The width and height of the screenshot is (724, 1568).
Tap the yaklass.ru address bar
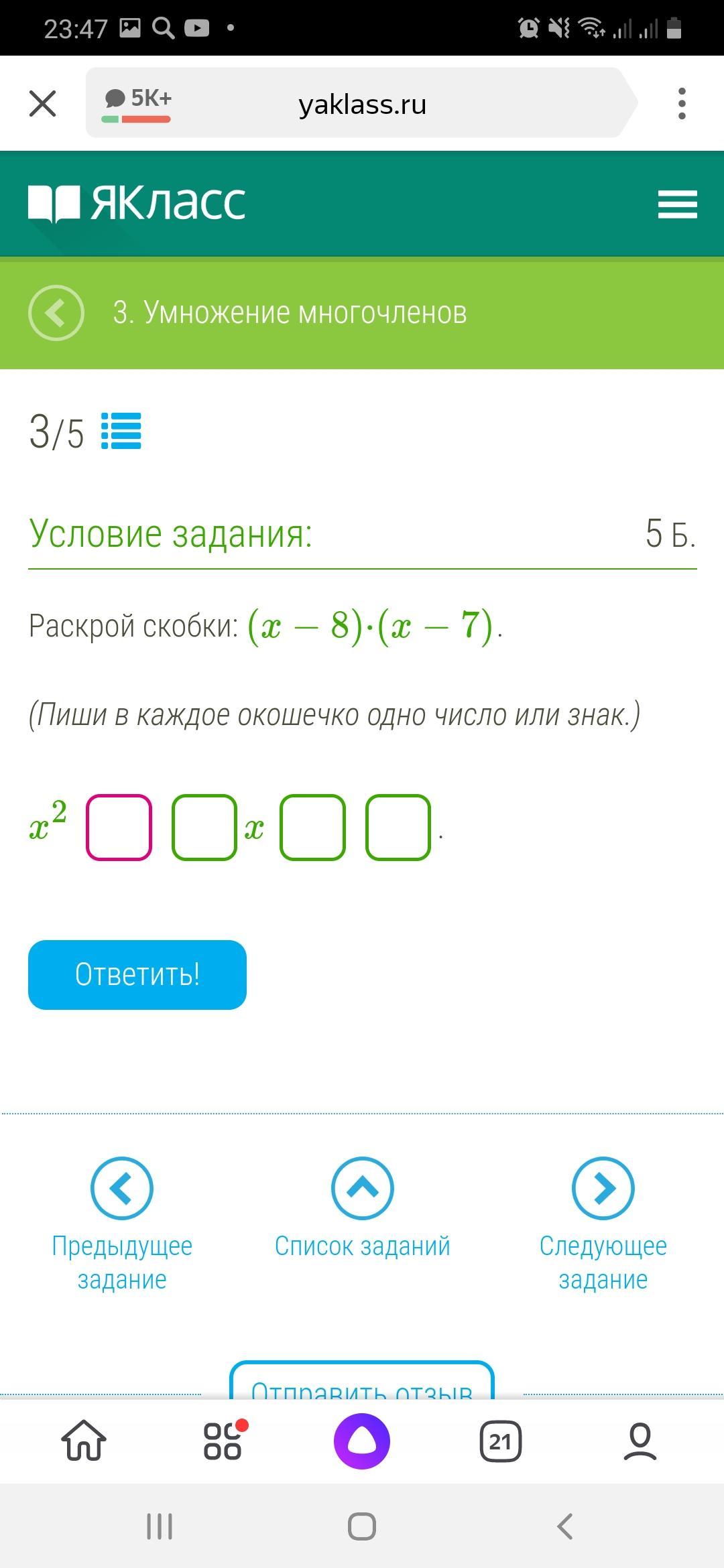pyautogui.click(x=362, y=104)
